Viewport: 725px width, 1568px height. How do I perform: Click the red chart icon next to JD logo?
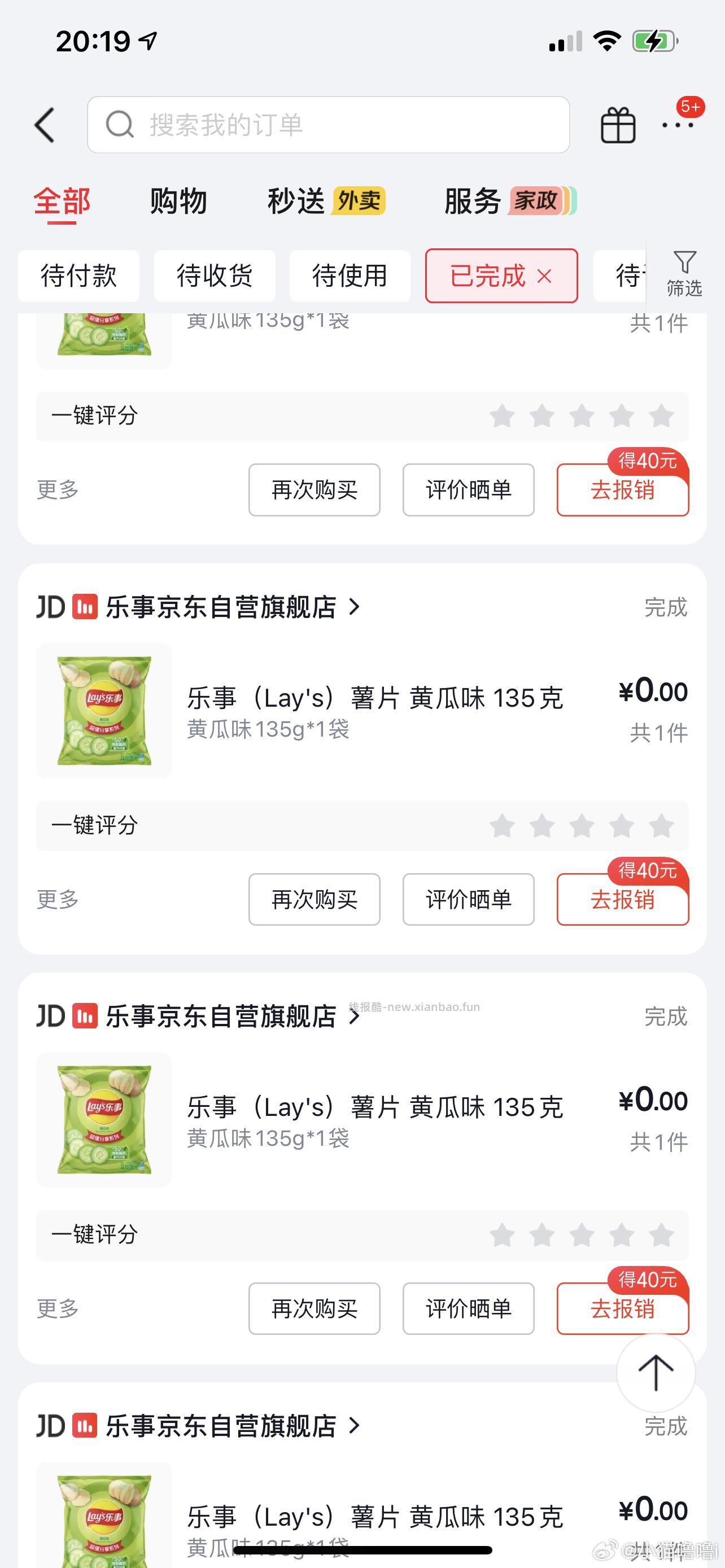pyautogui.click(x=84, y=606)
